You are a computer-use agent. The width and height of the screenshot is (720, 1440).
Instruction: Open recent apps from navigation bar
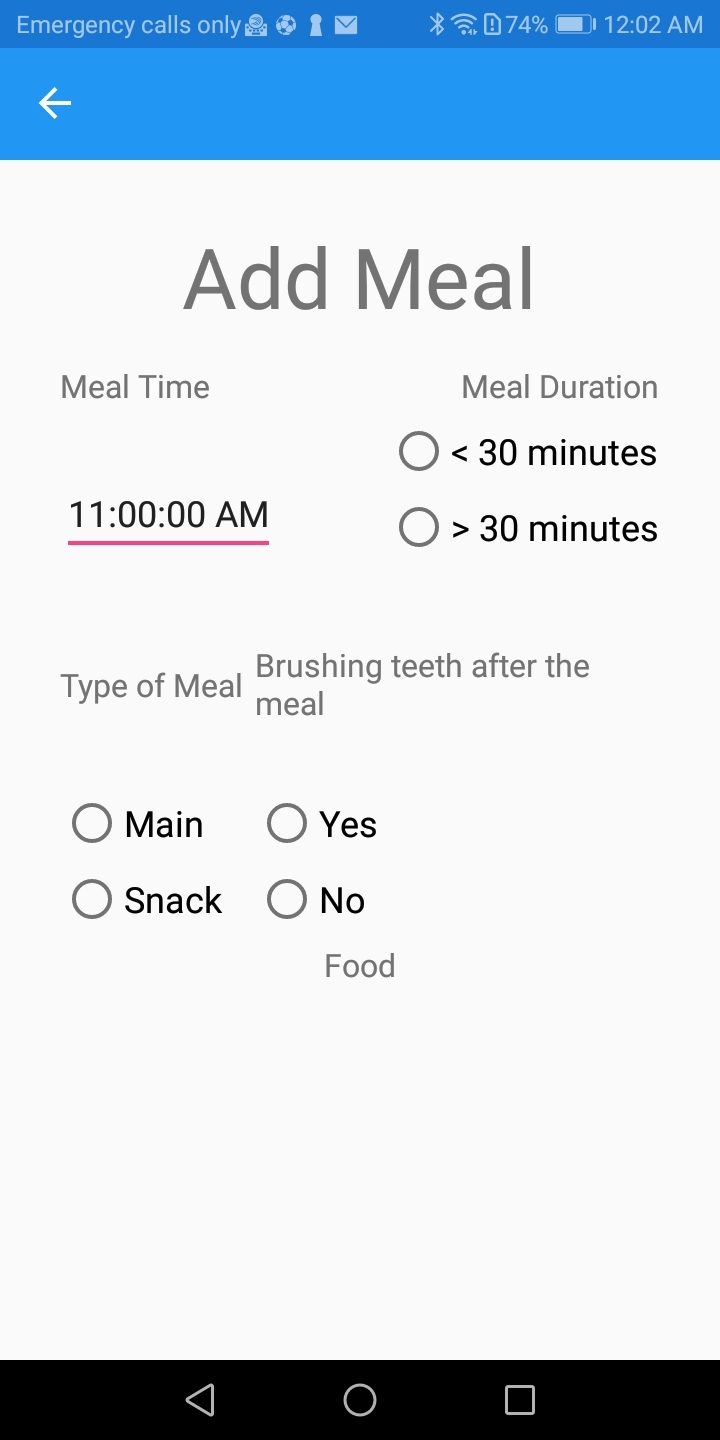coord(520,1400)
